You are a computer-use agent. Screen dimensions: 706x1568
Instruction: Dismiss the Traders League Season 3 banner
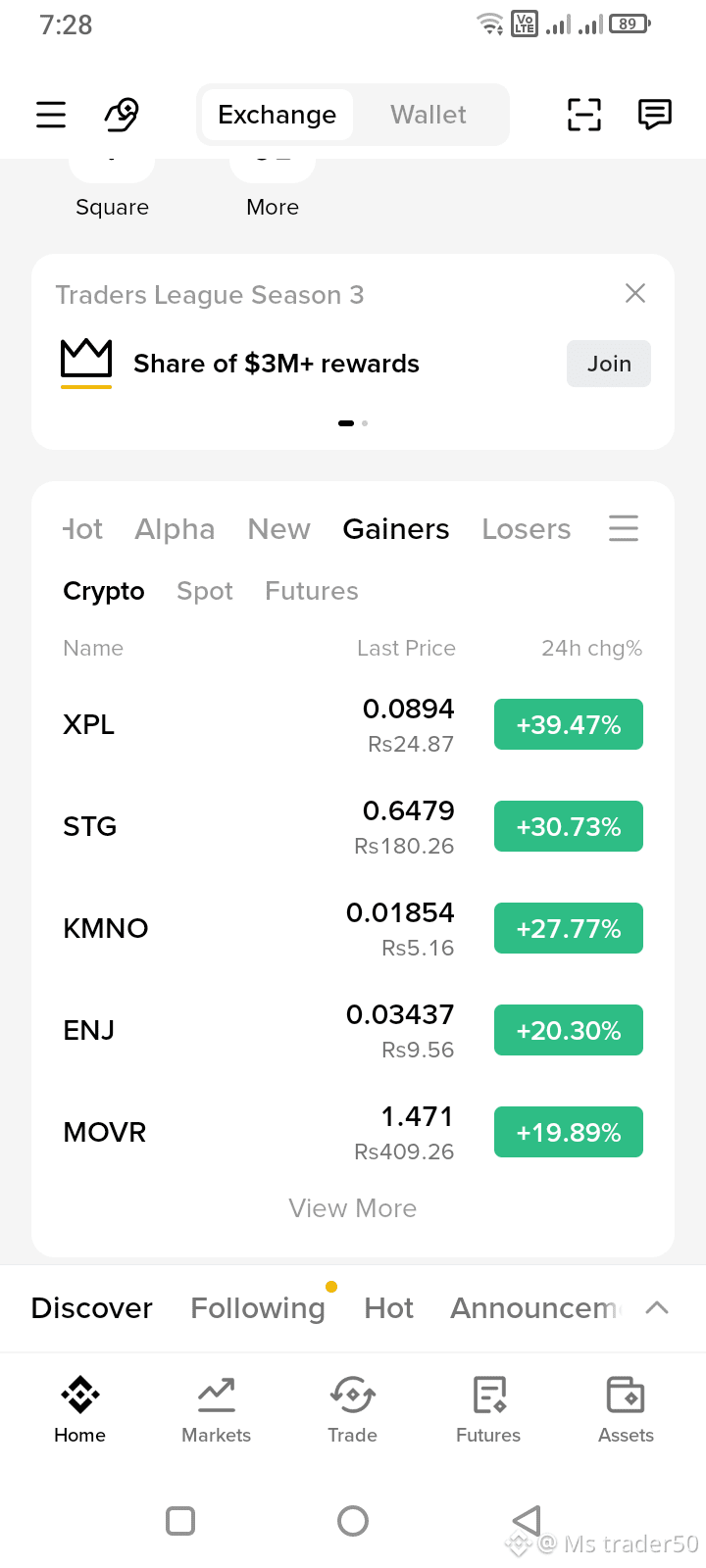point(635,293)
